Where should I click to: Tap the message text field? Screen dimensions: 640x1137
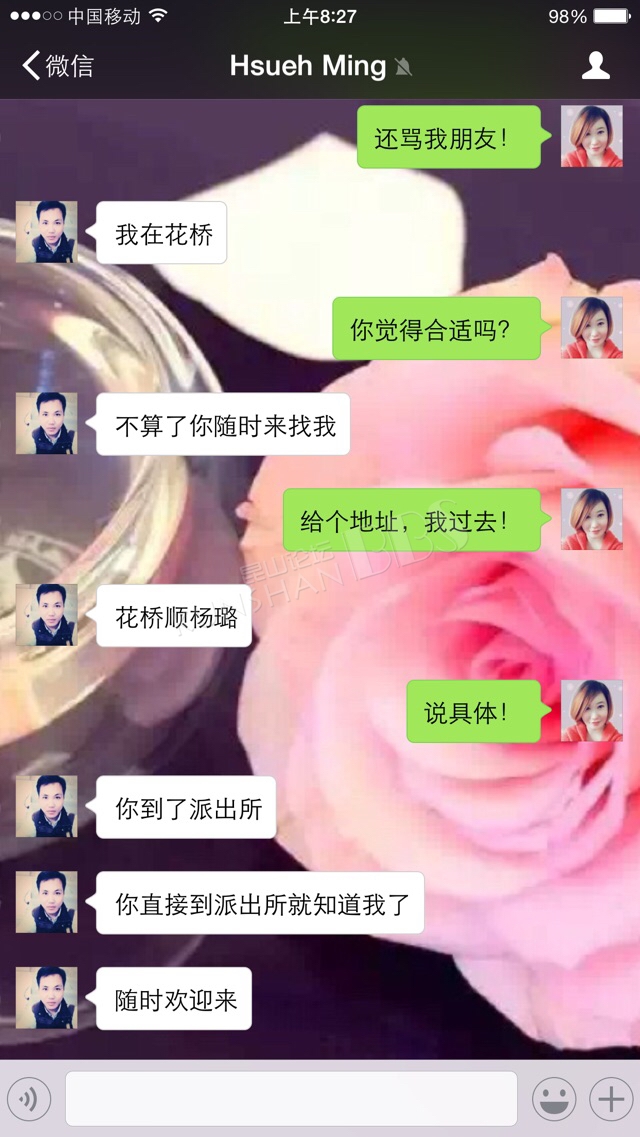coord(291,1099)
